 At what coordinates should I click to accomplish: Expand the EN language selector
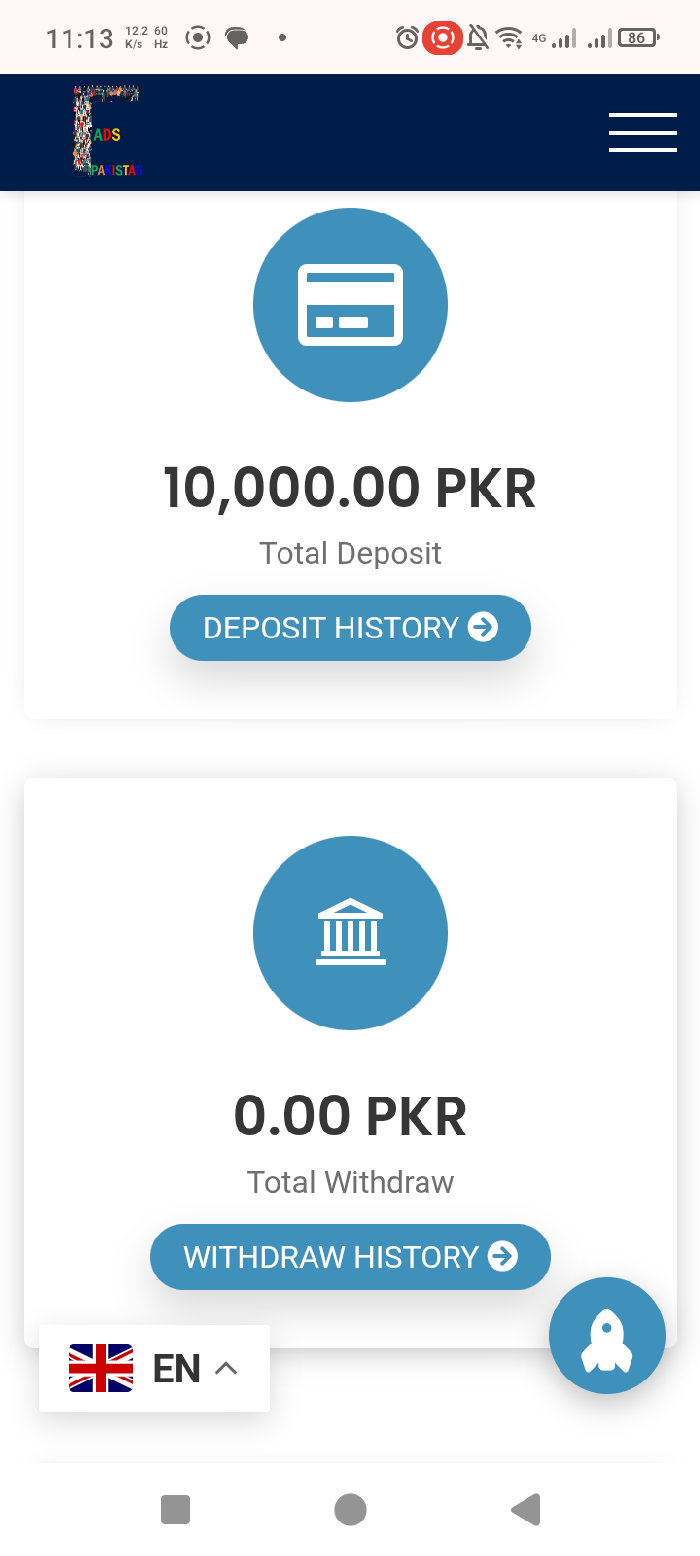coord(154,1368)
